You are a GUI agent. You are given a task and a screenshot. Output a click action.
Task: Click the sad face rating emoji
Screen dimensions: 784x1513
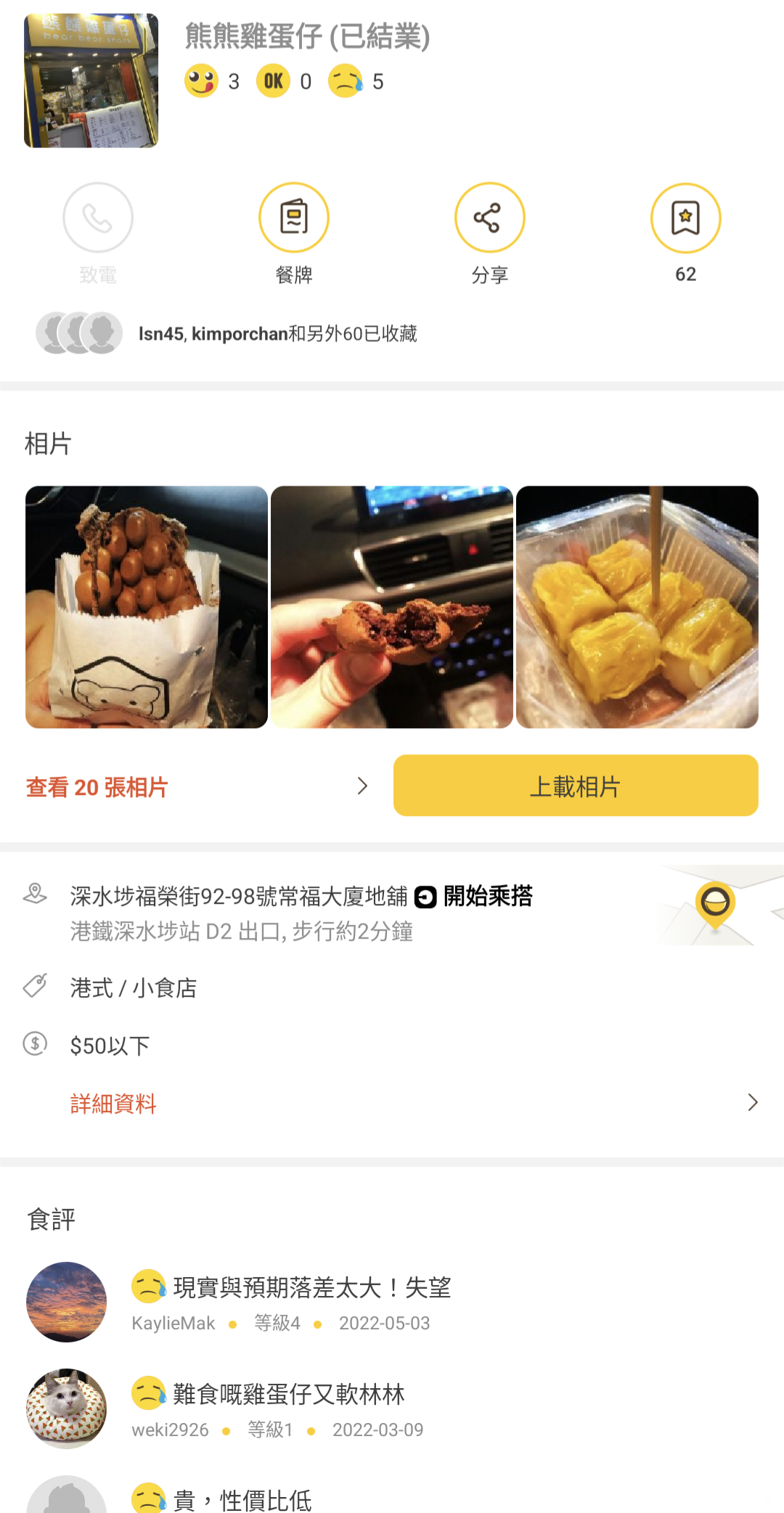coord(347,81)
